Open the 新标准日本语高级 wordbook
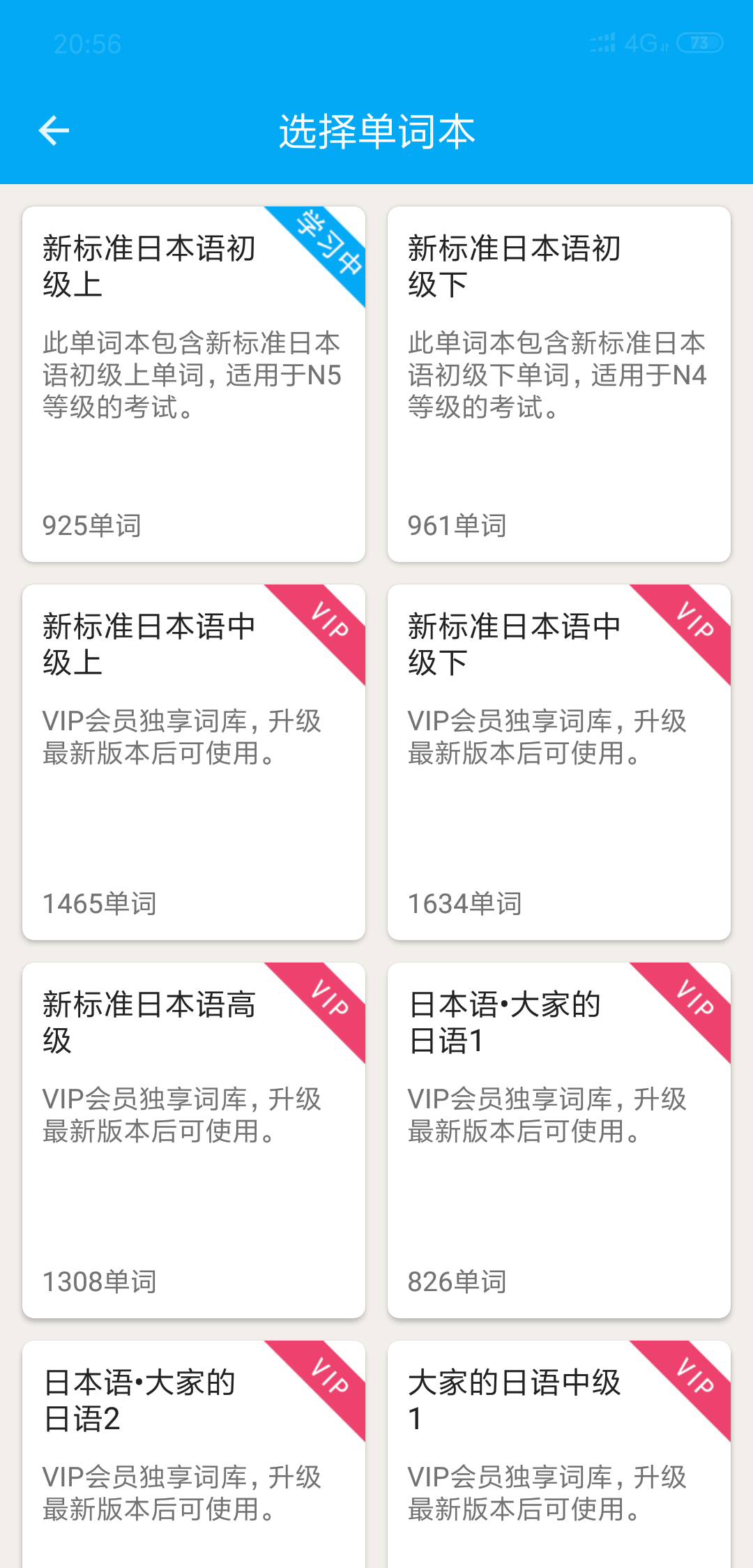This screenshot has height=1568, width=753. (194, 1140)
